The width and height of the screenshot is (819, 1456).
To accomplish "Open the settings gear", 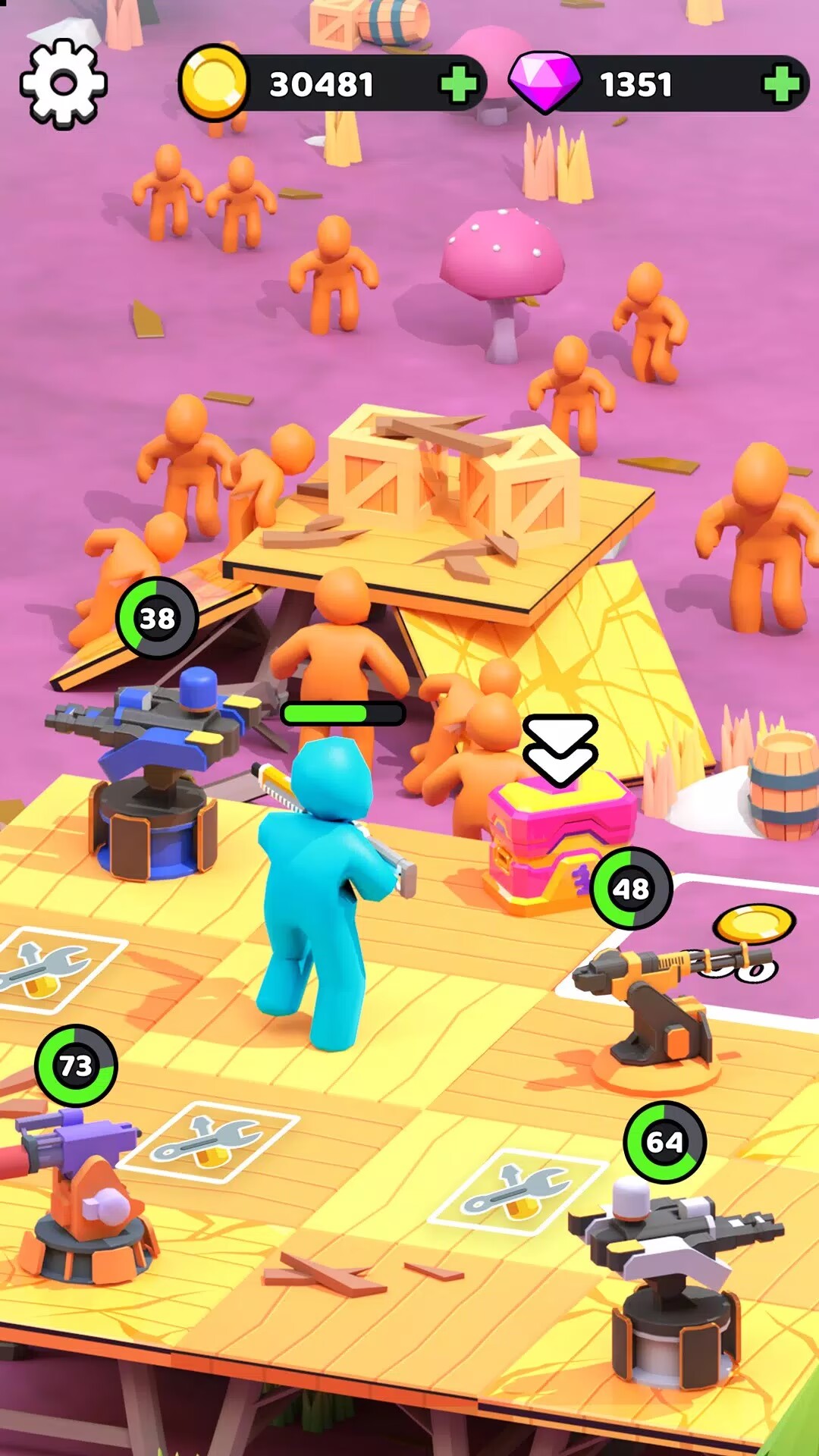I will pos(63,83).
